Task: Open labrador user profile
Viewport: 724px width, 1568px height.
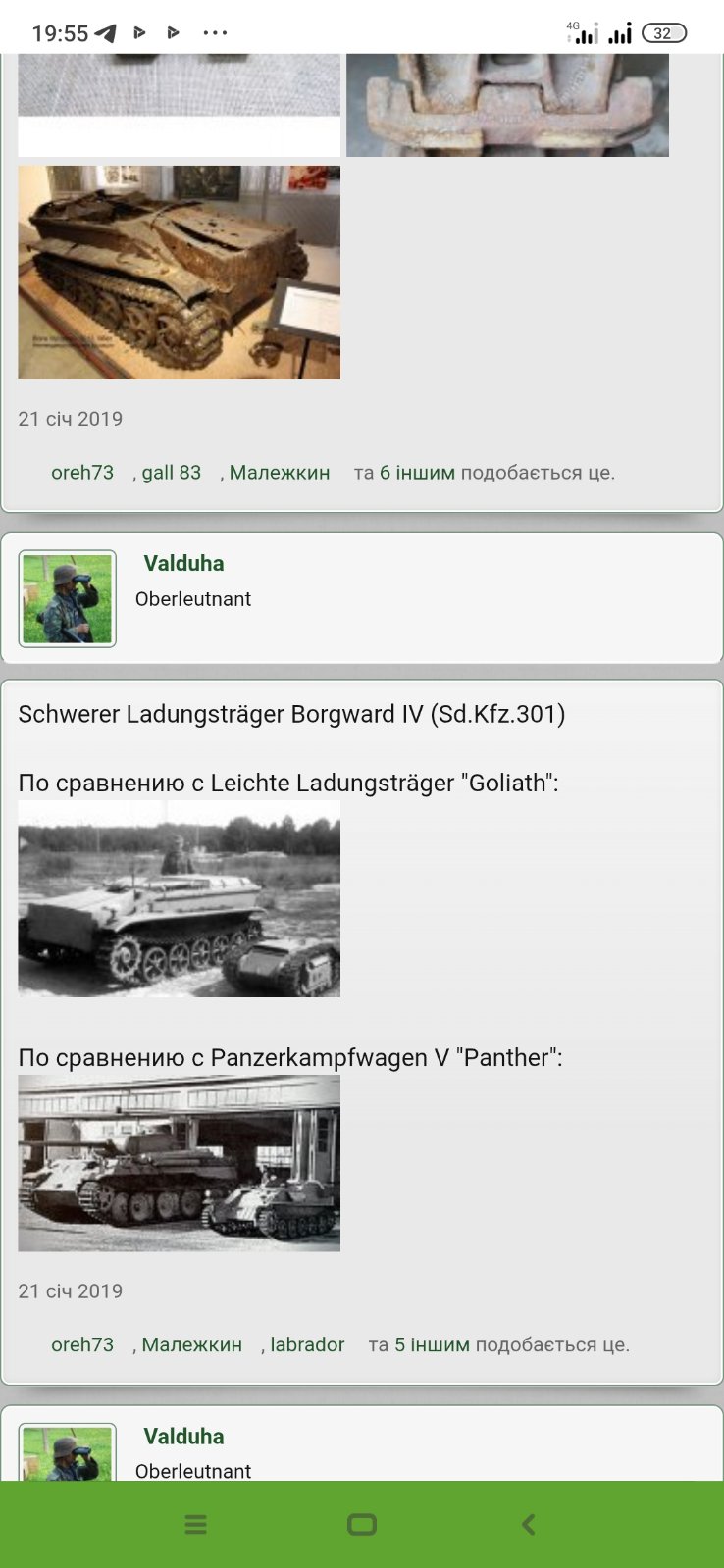Action: coord(307,1345)
